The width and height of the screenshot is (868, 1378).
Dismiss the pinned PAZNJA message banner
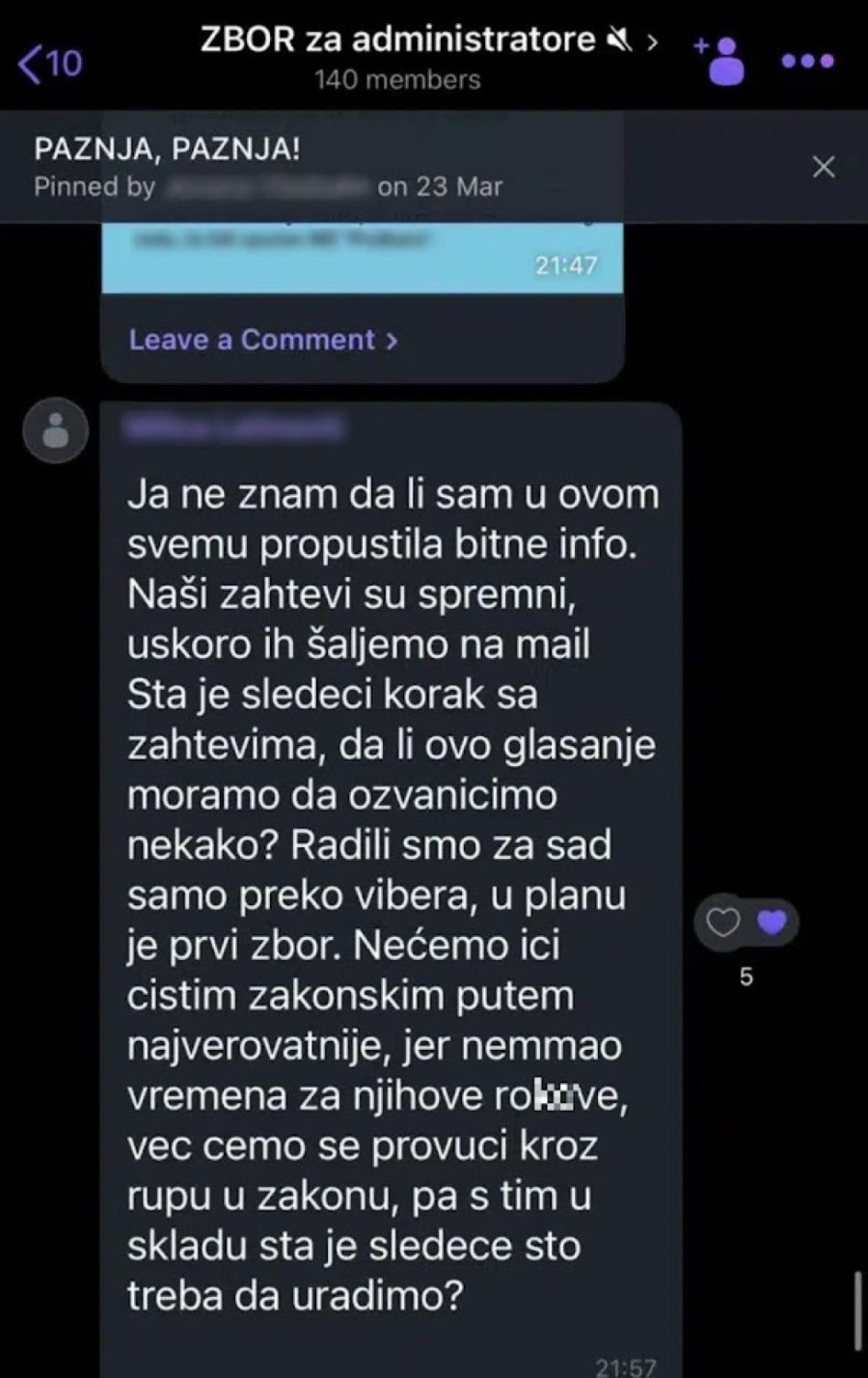coord(823,167)
